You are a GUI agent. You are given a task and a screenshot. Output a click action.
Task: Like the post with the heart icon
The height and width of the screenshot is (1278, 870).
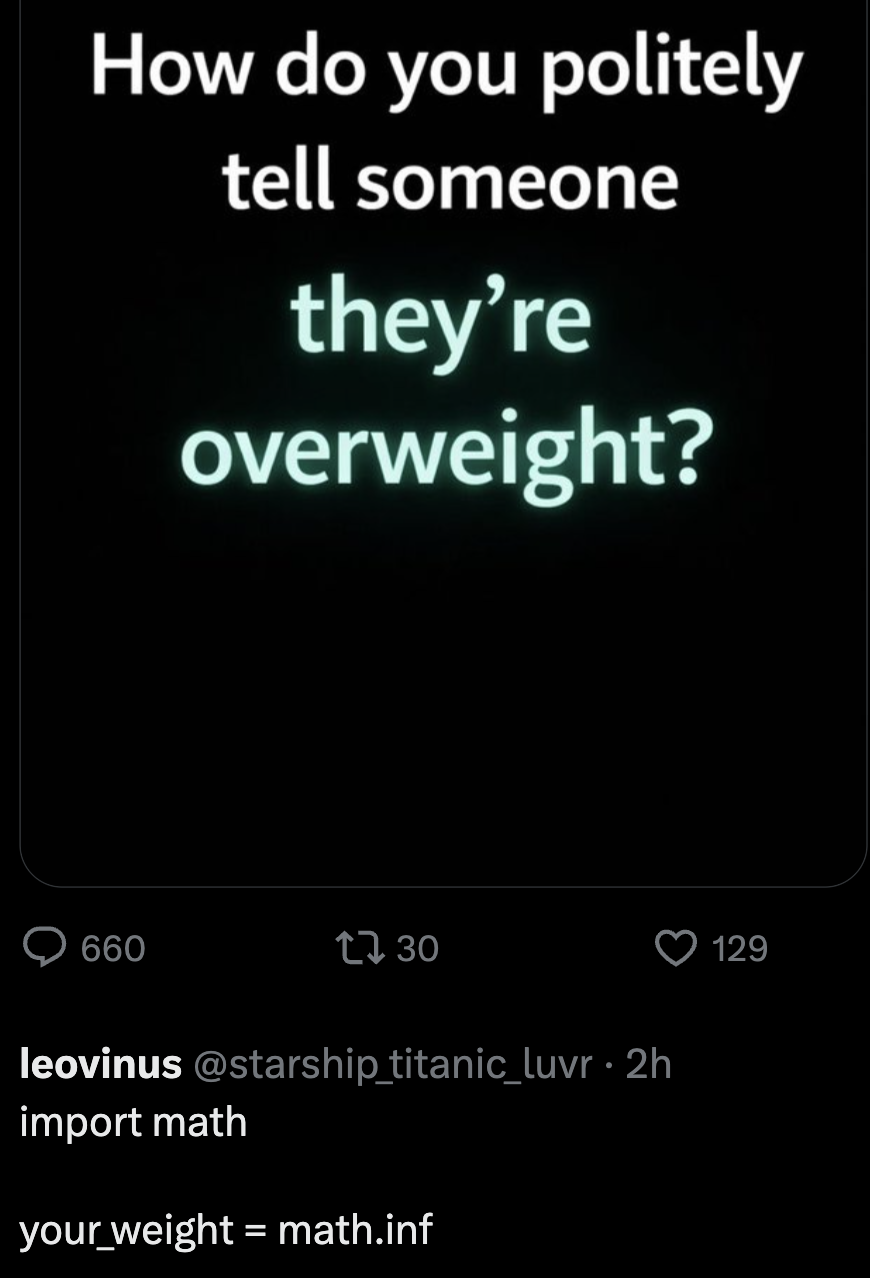(x=676, y=948)
